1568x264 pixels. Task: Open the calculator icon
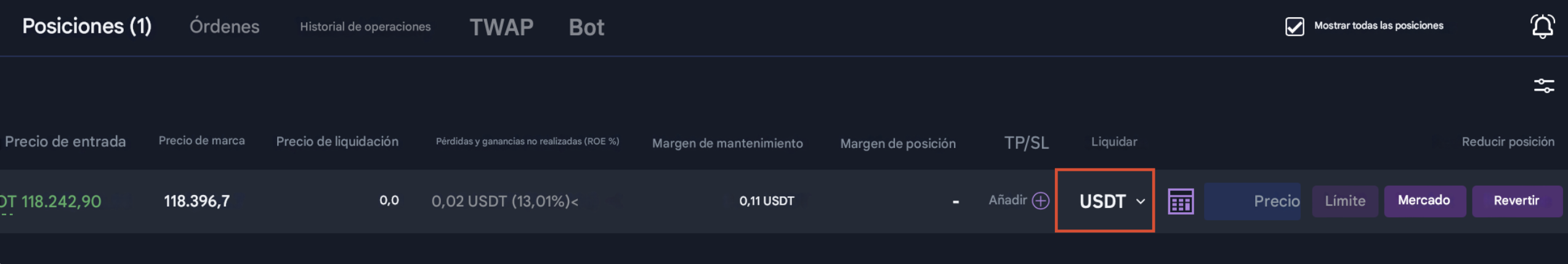(1181, 201)
